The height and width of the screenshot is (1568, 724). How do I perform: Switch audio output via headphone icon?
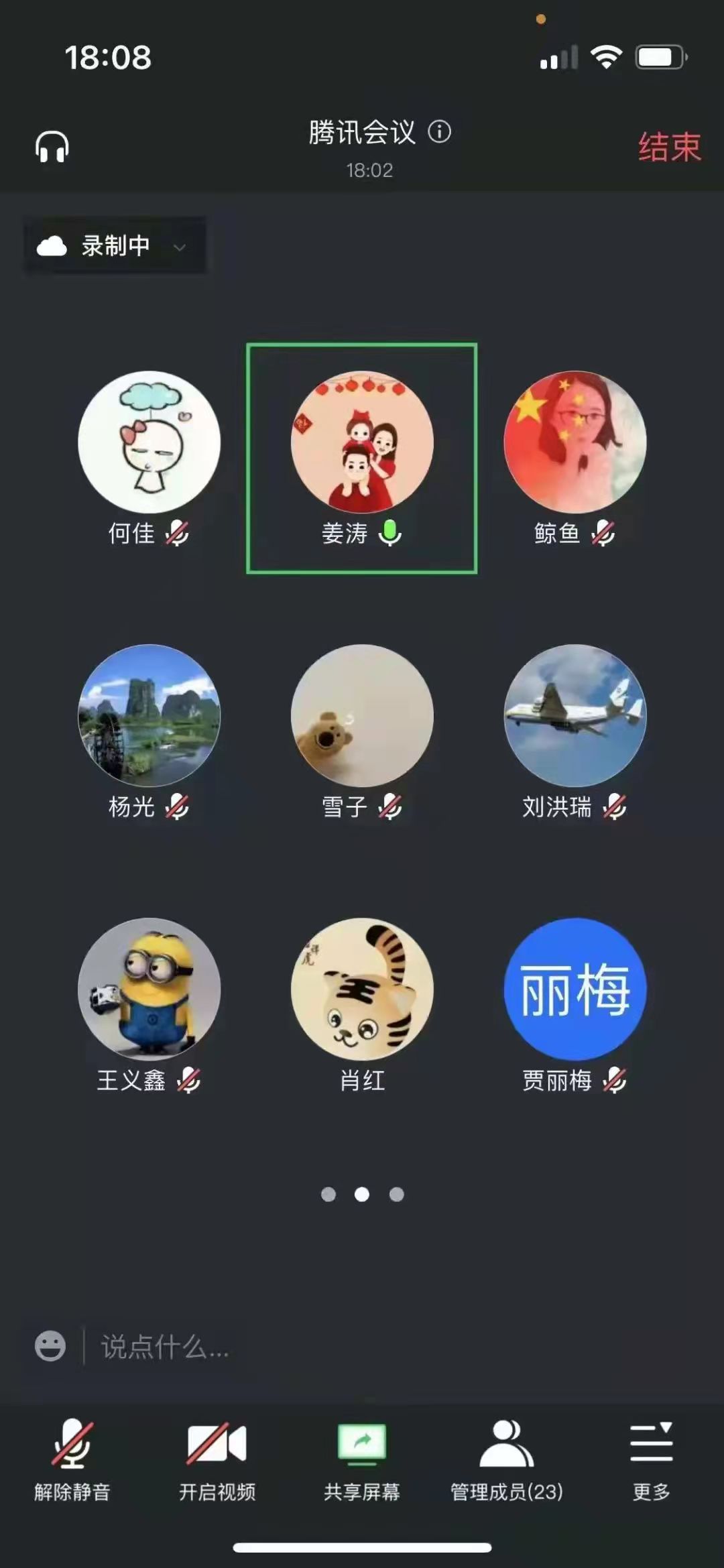(x=52, y=147)
